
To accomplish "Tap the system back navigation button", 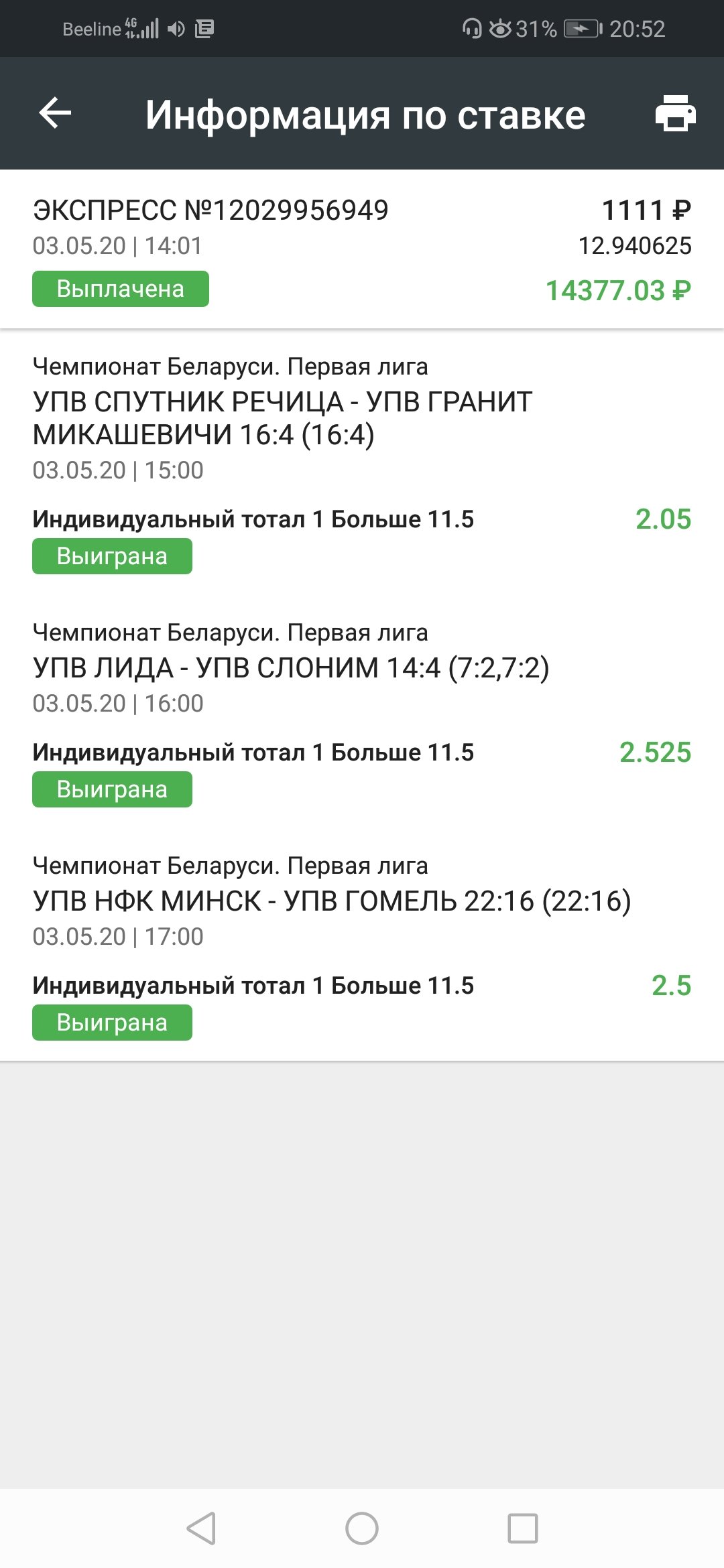I will [201, 1528].
